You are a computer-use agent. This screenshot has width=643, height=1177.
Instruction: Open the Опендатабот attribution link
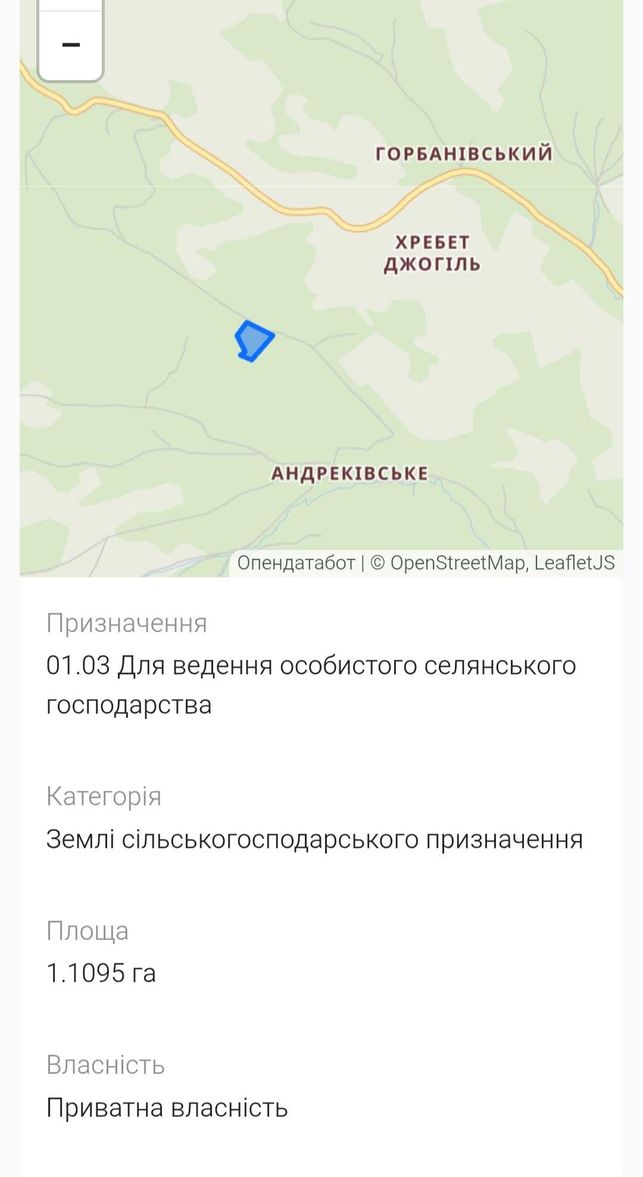pos(296,562)
